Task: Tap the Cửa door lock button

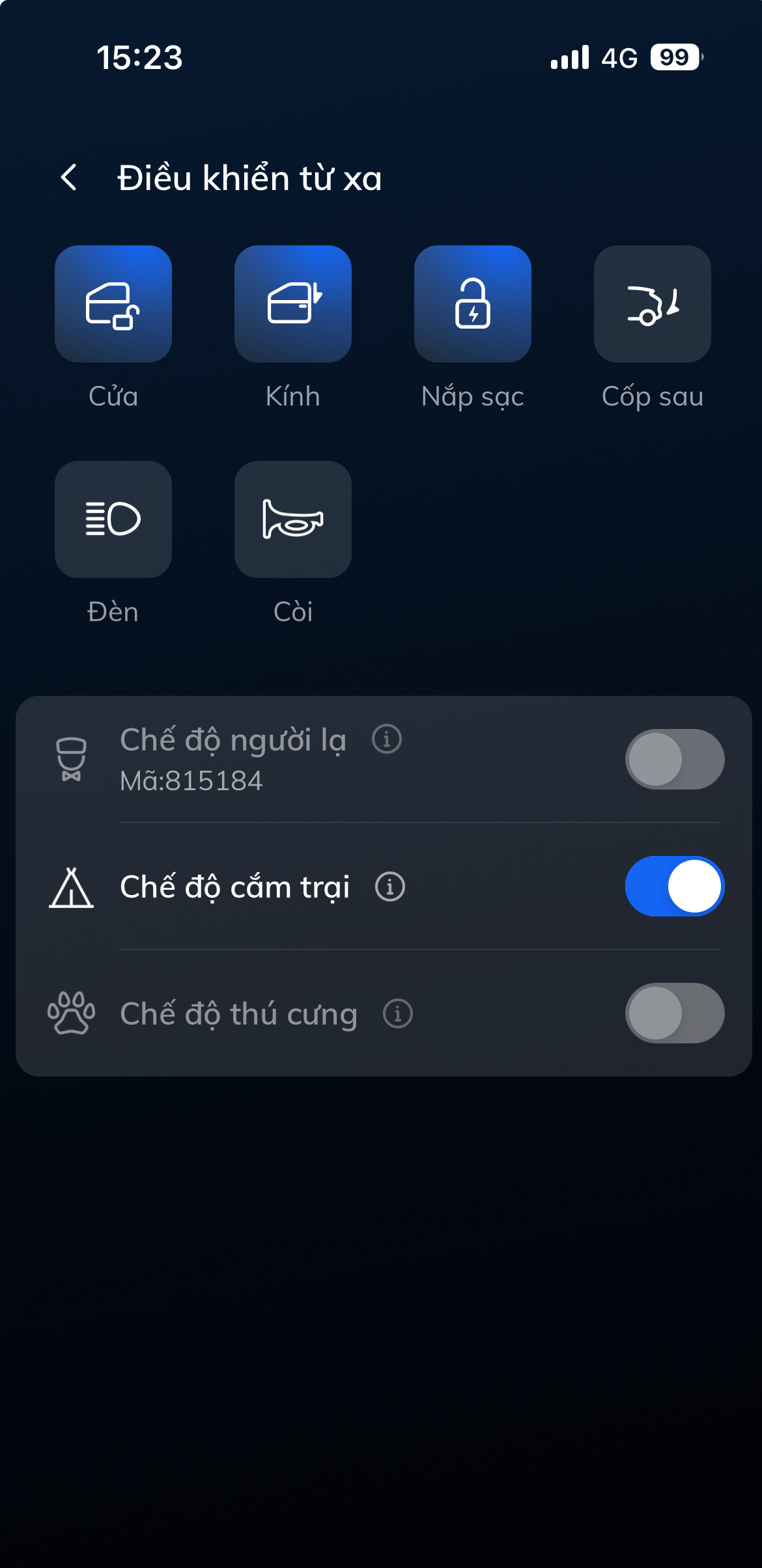Action: coord(113,304)
